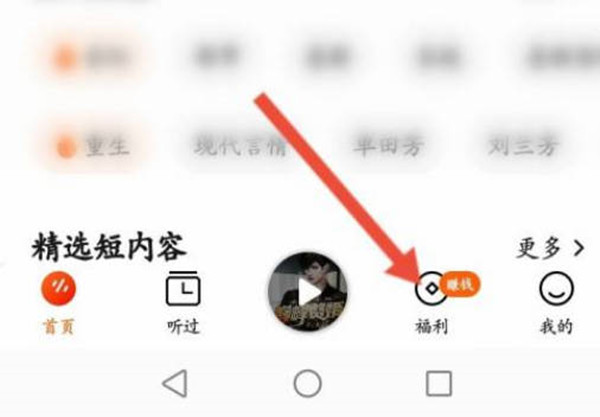The width and height of the screenshot is (600, 417).
Task: Play the audio from the center cover
Action: (307, 293)
